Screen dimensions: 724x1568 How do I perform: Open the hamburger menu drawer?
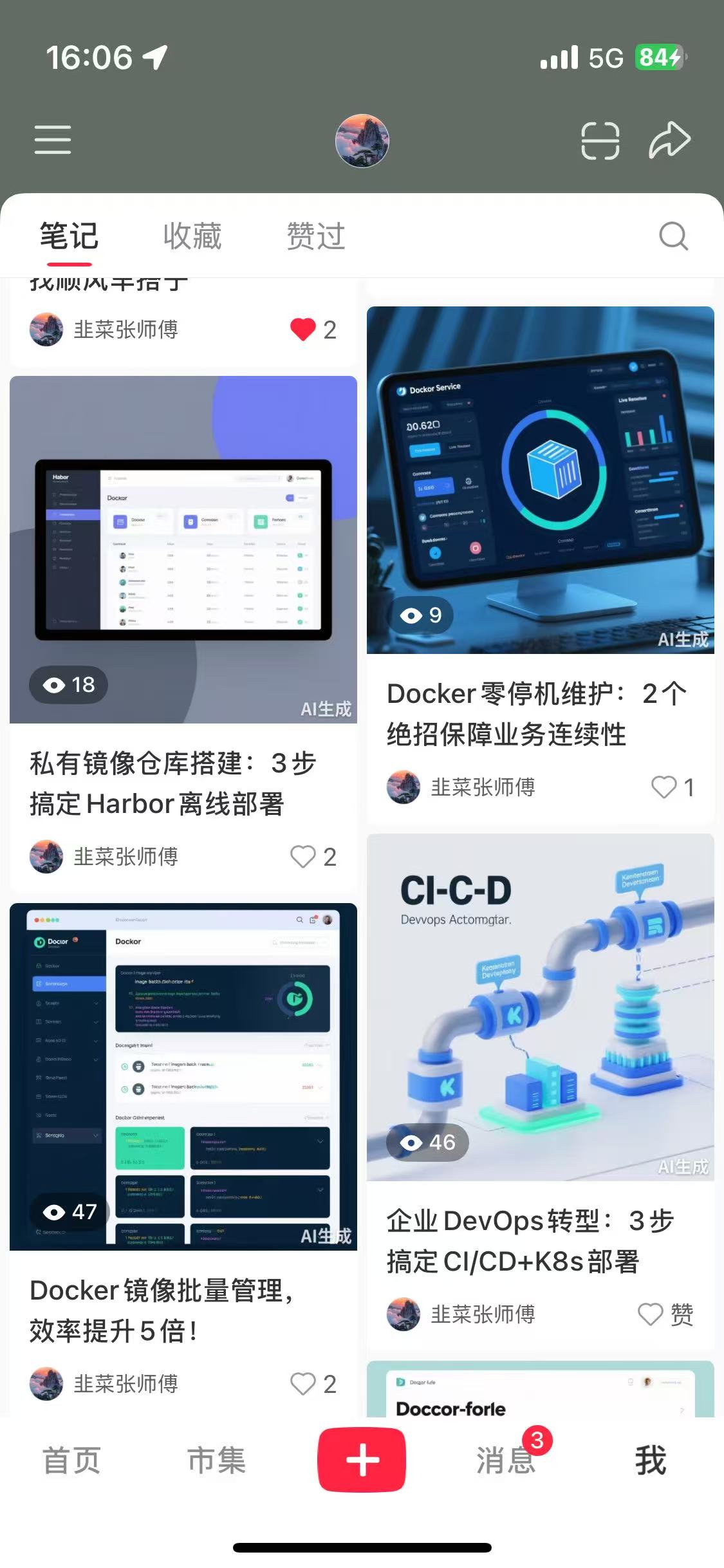53,140
